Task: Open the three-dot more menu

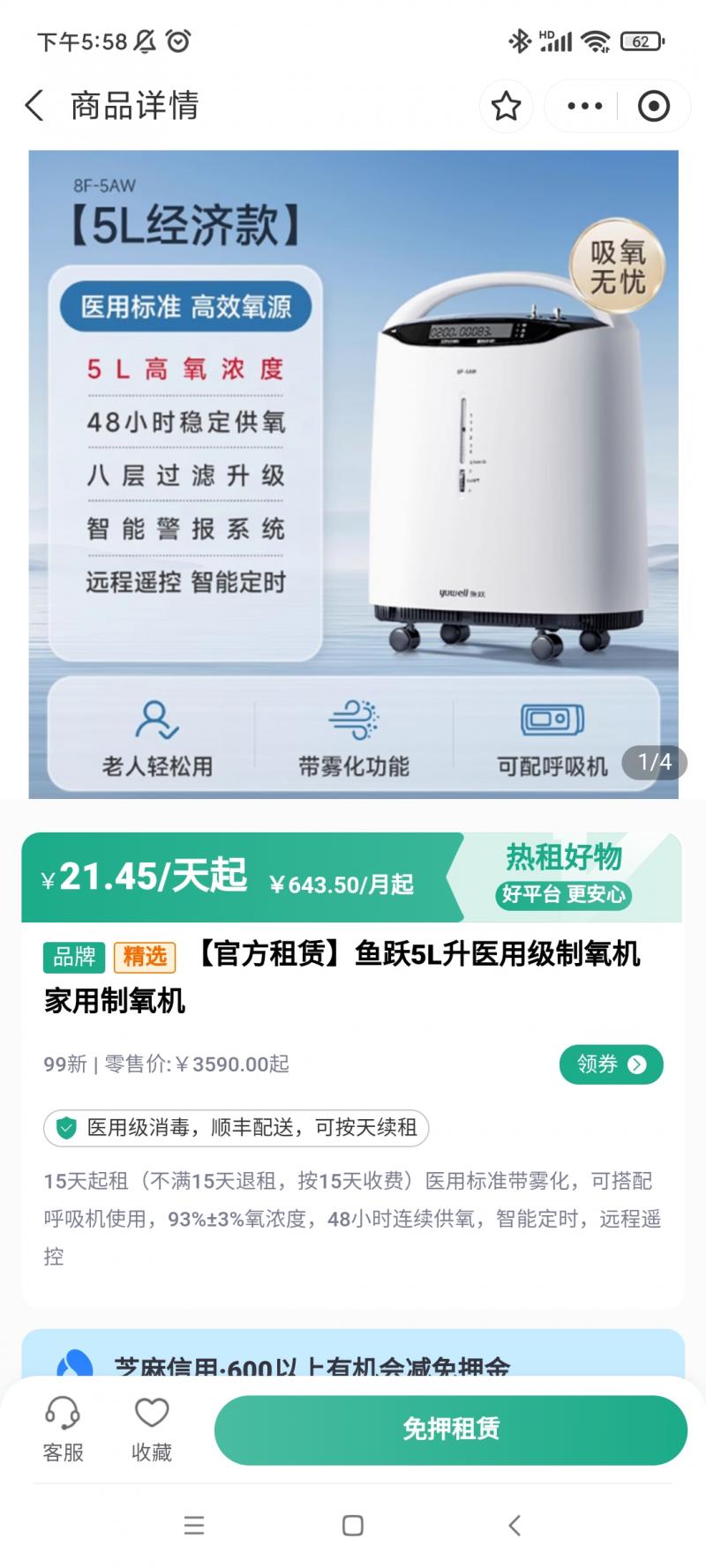Action: click(x=584, y=107)
